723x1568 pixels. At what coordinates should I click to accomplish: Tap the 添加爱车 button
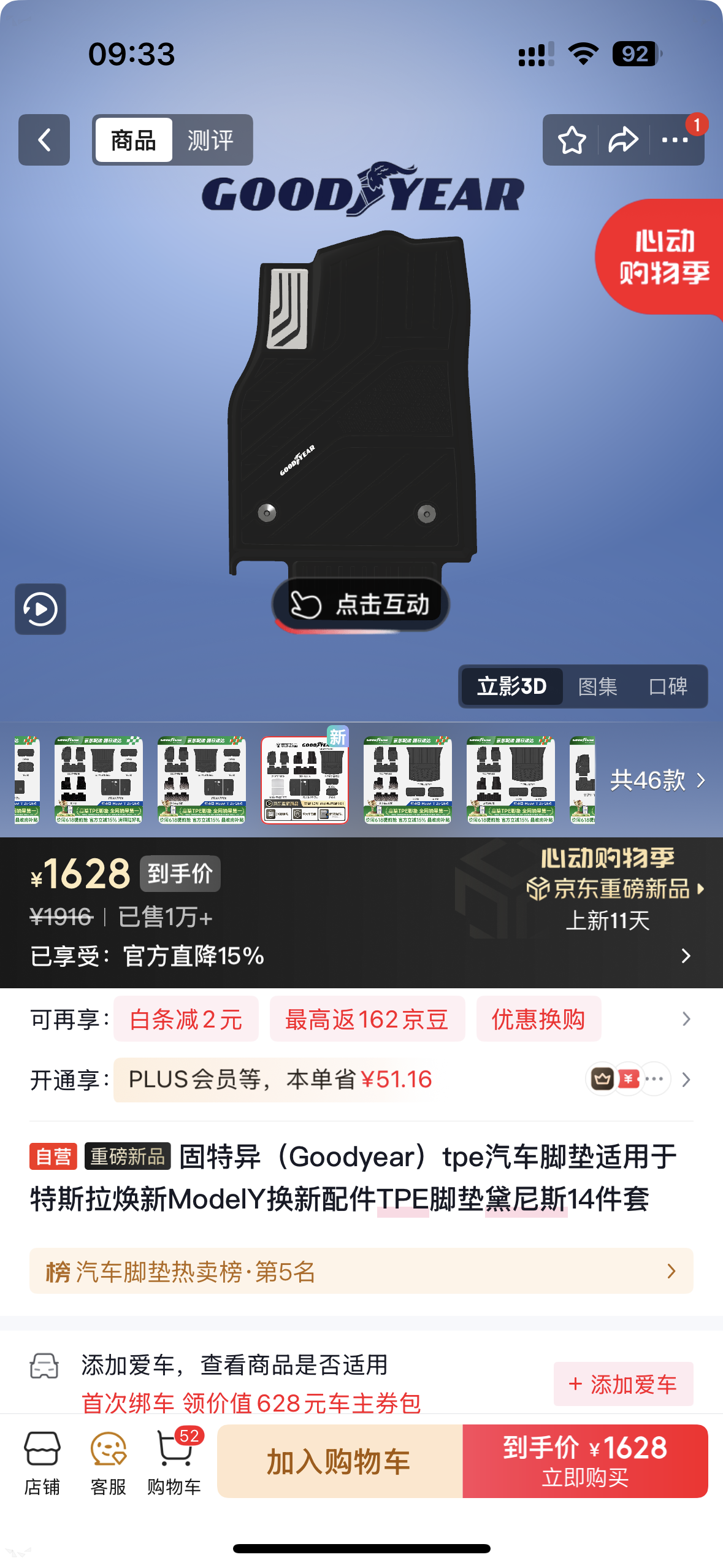point(623,1384)
